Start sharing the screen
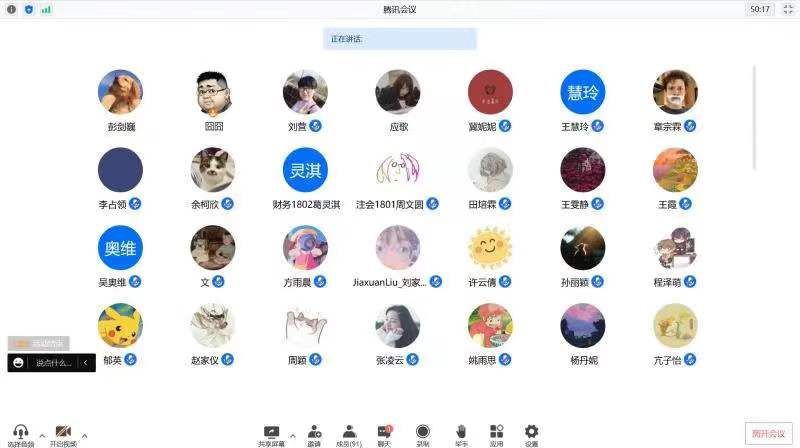 click(271, 432)
